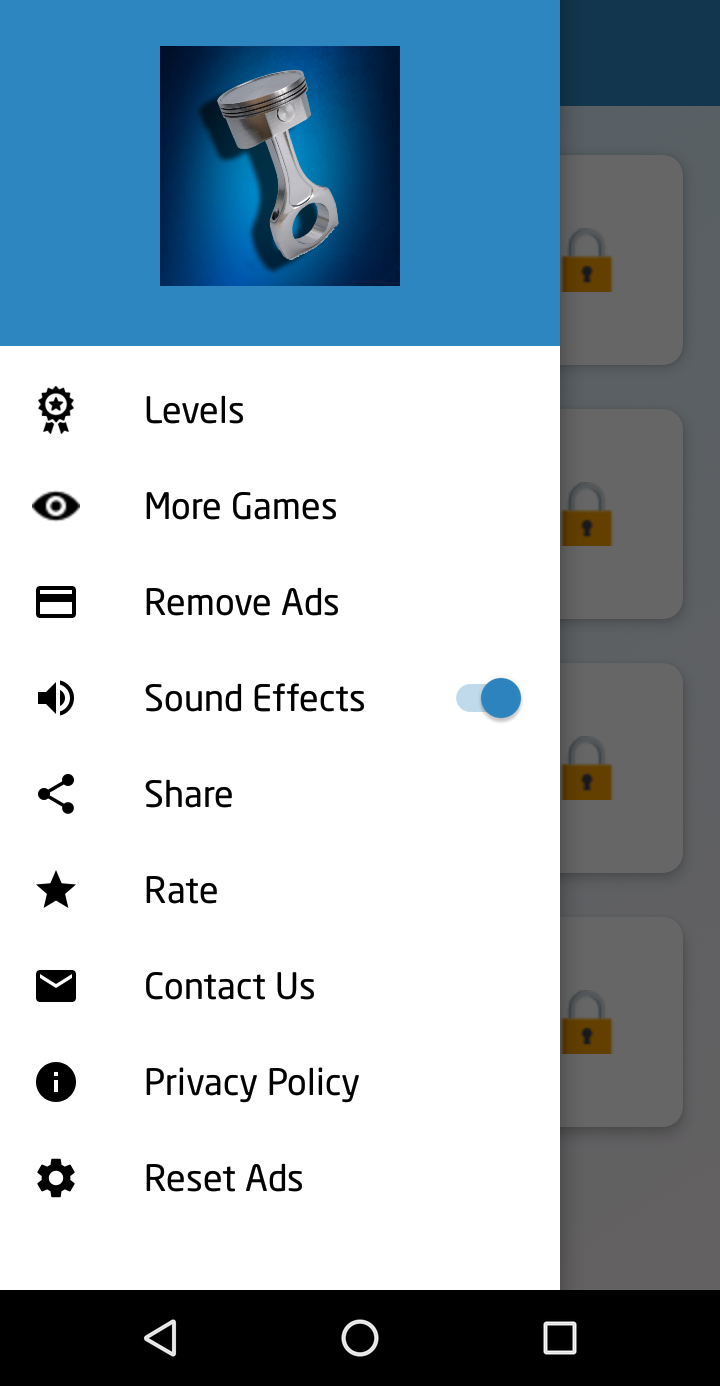Image resolution: width=720 pixels, height=1386 pixels.
Task: View the Privacy Policy
Action: pyautogui.click(x=280, y=1082)
